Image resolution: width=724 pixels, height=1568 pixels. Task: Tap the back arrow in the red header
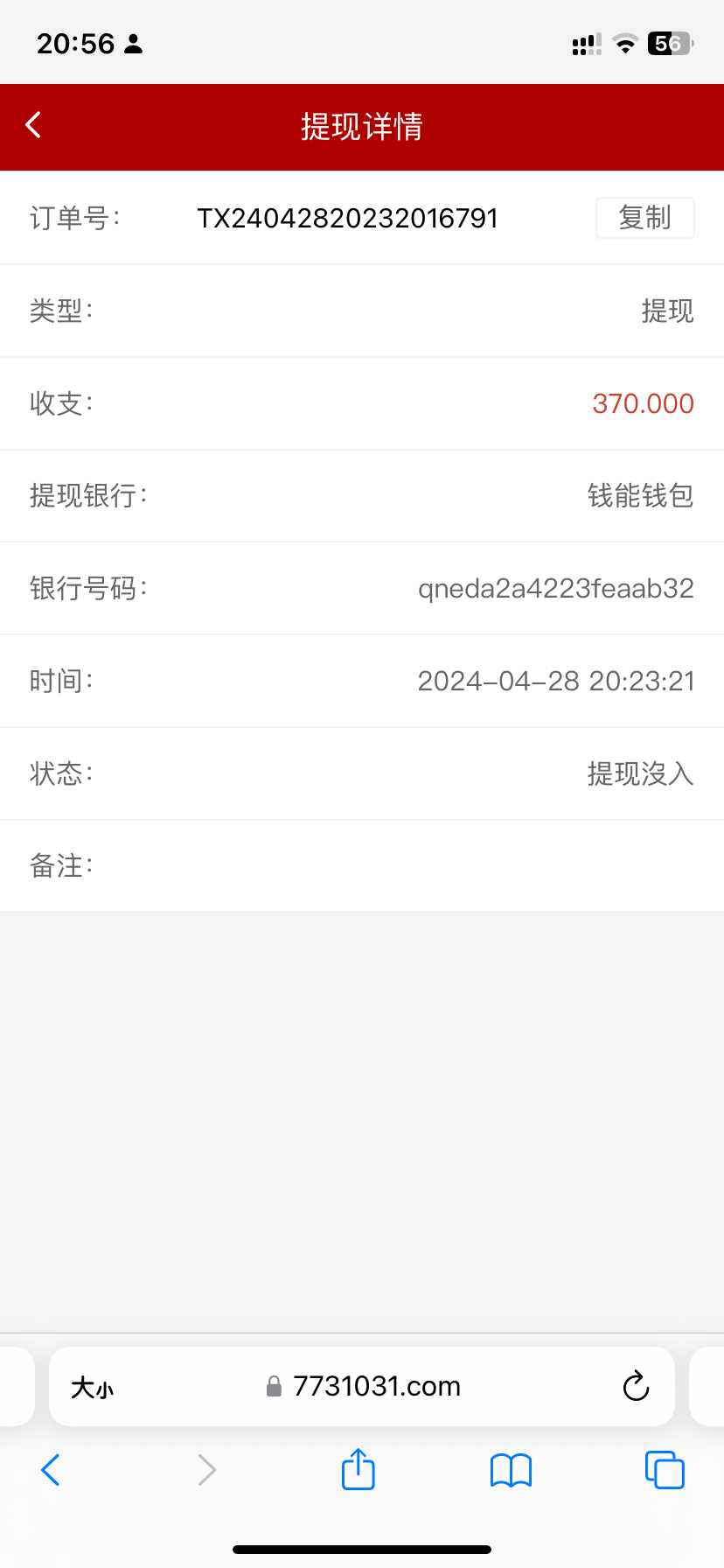pyautogui.click(x=32, y=125)
